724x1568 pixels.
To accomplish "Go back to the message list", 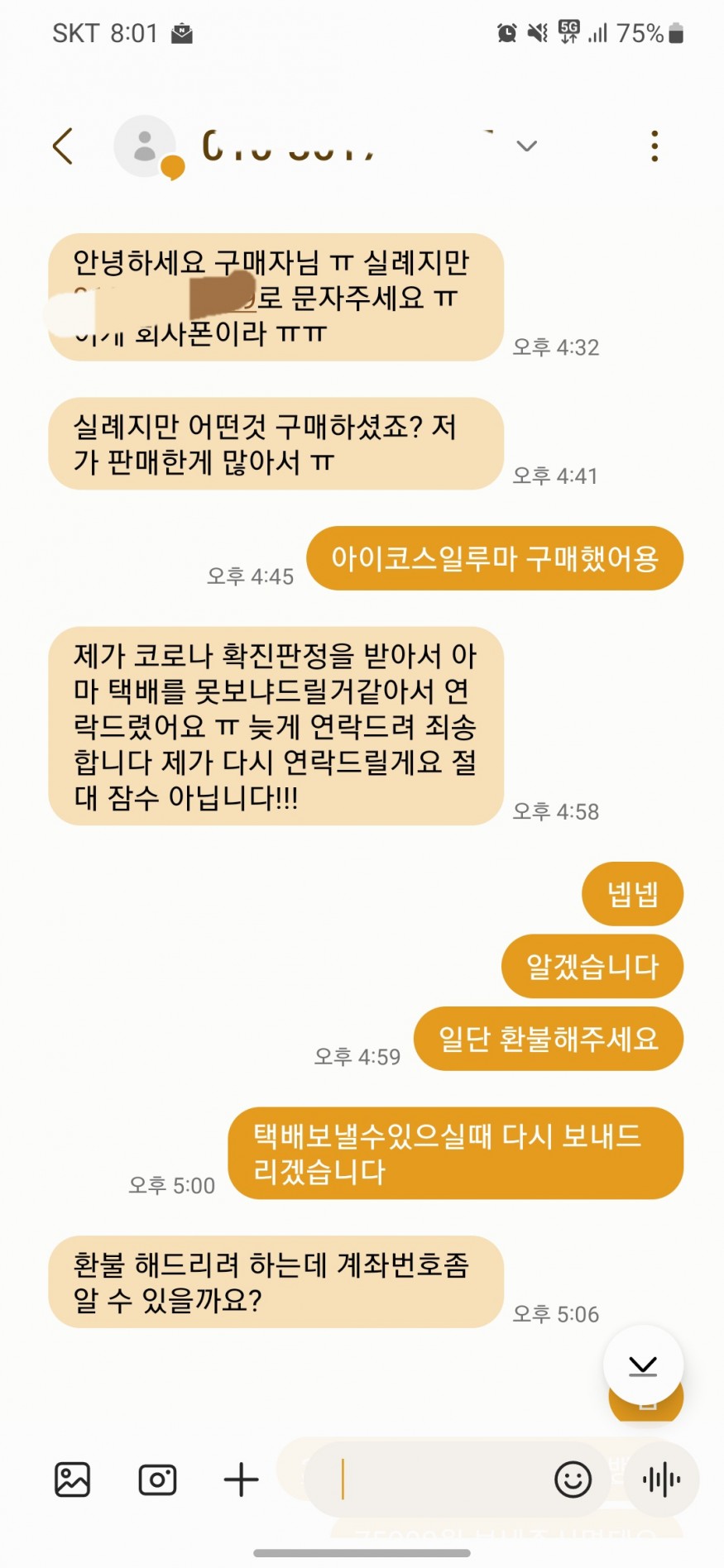I will (x=63, y=146).
